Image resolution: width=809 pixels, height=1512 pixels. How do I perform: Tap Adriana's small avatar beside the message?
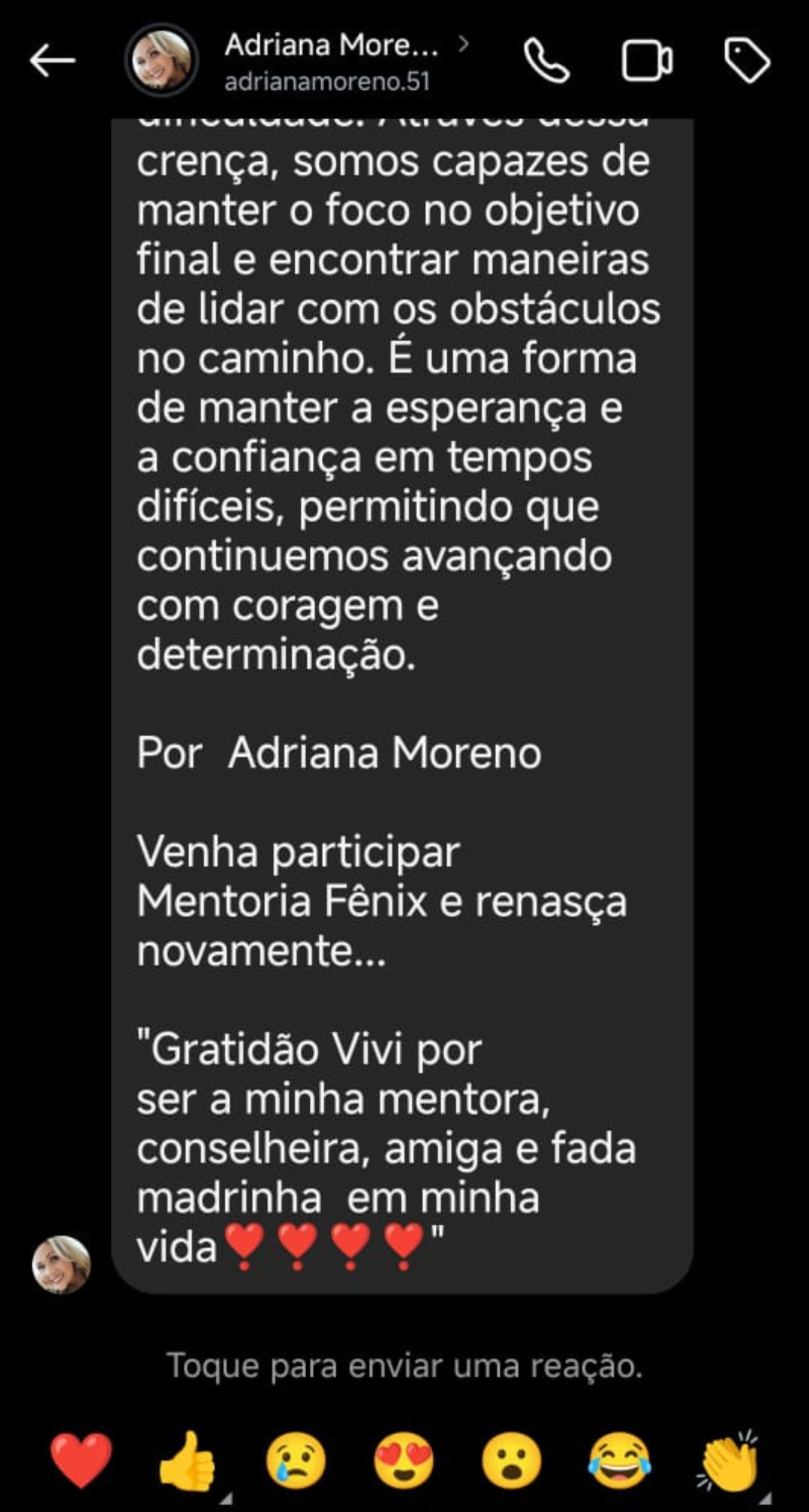click(61, 1265)
